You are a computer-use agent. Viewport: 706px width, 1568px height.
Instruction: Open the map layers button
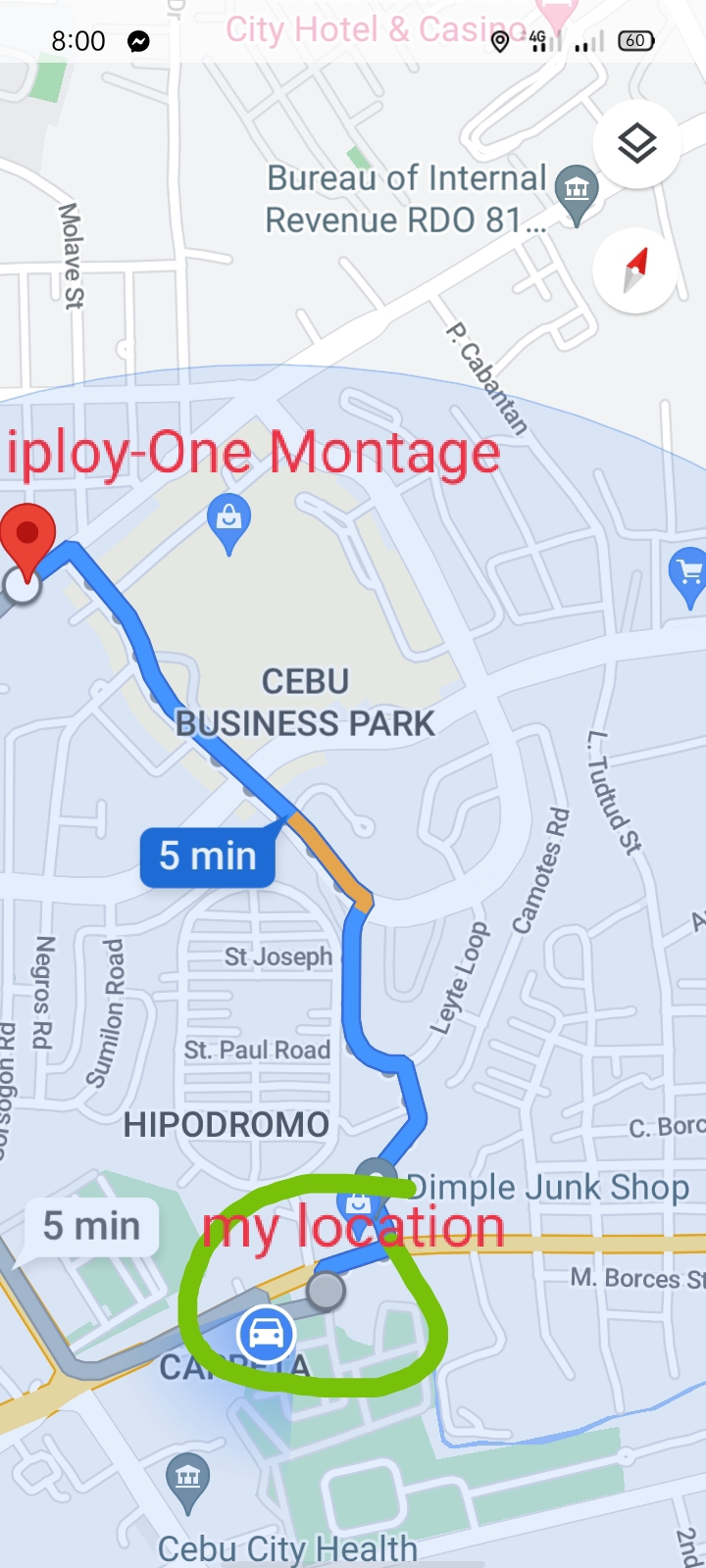(636, 145)
